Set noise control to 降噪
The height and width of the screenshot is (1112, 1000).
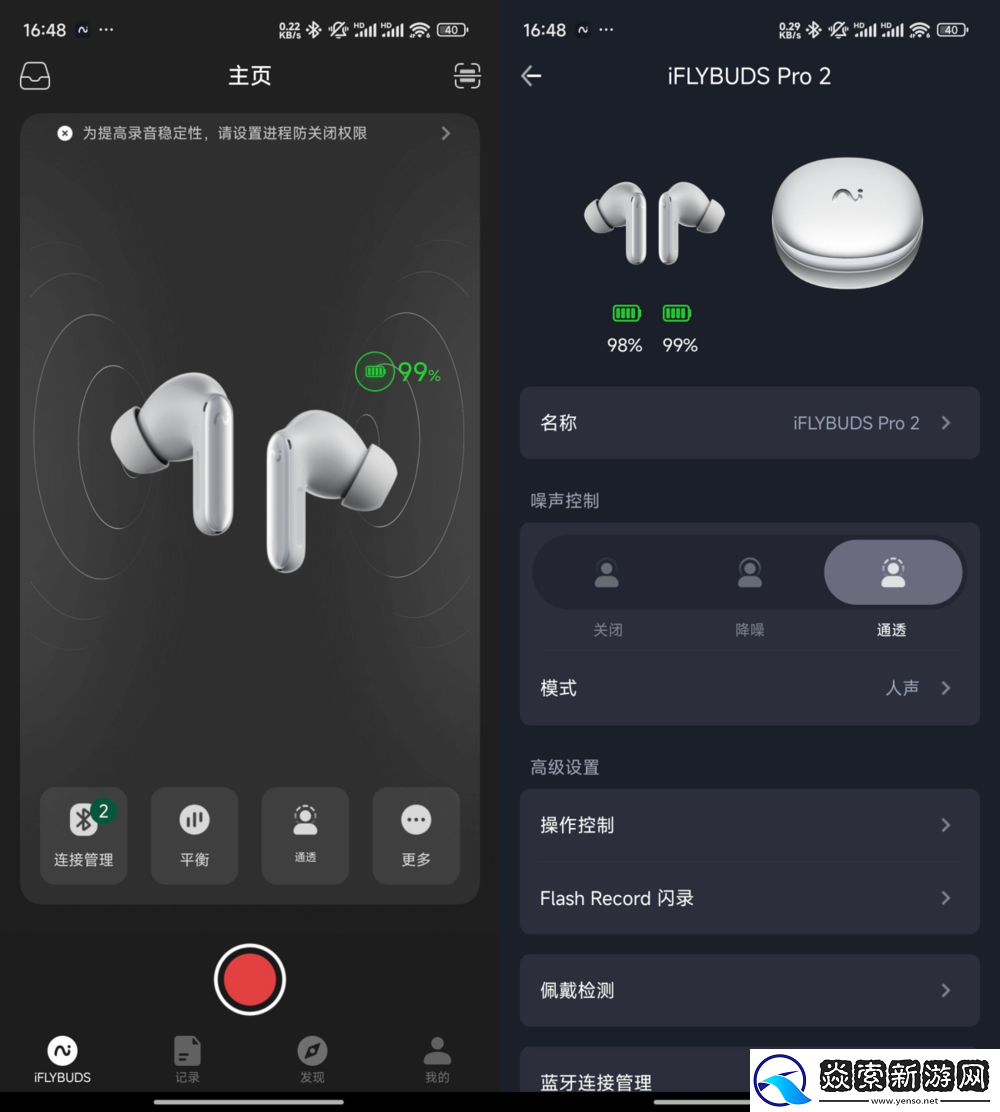pos(749,587)
